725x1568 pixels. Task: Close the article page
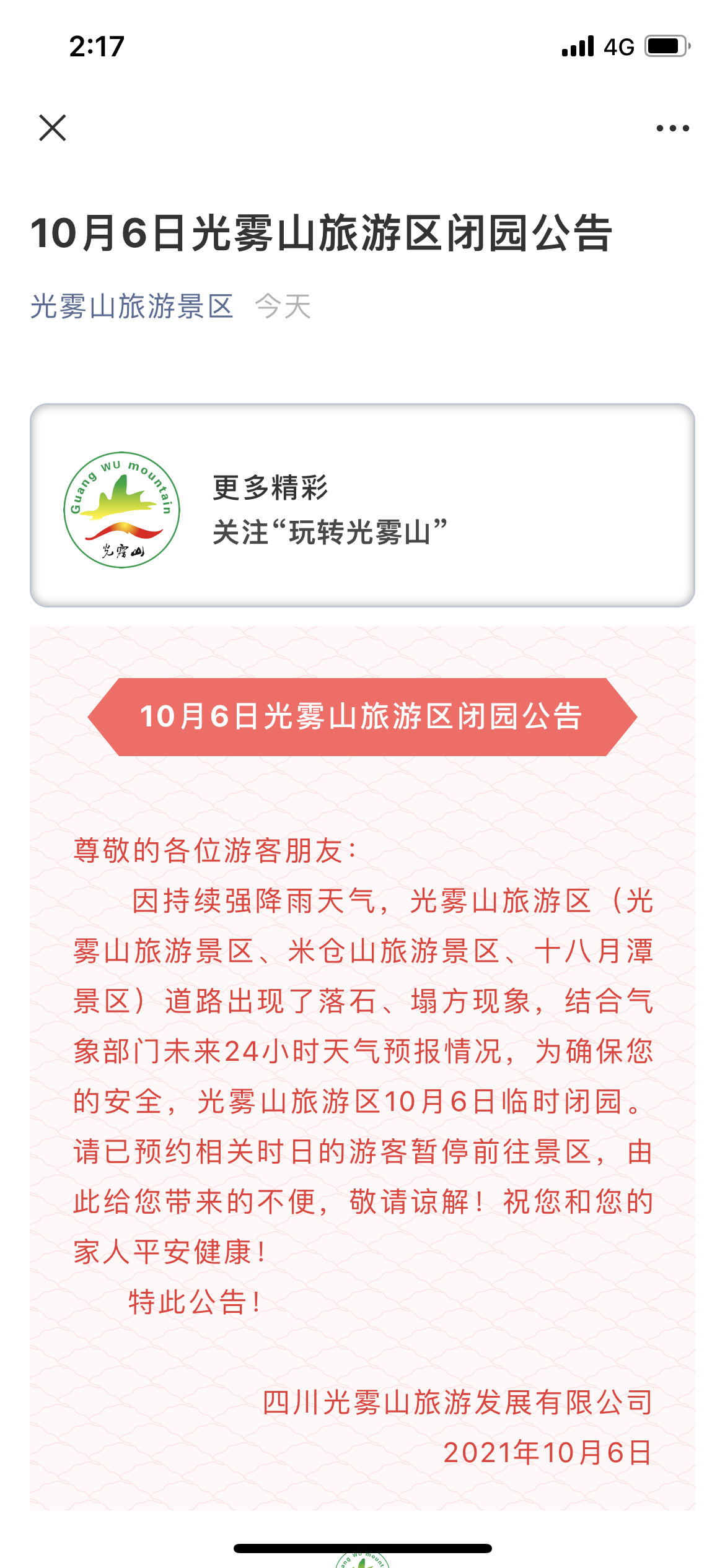(x=53, y=128)
